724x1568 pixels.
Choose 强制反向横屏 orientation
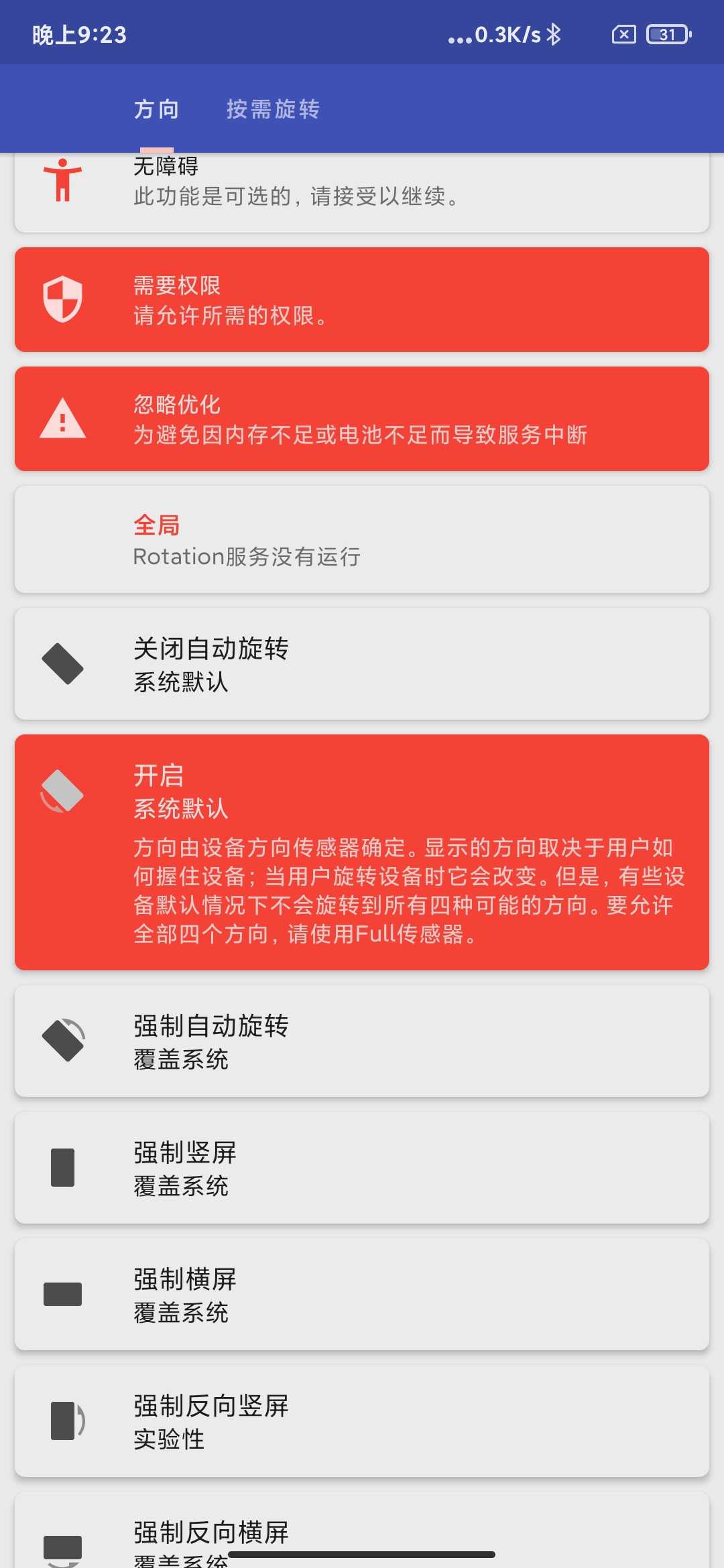(362, 1530)
